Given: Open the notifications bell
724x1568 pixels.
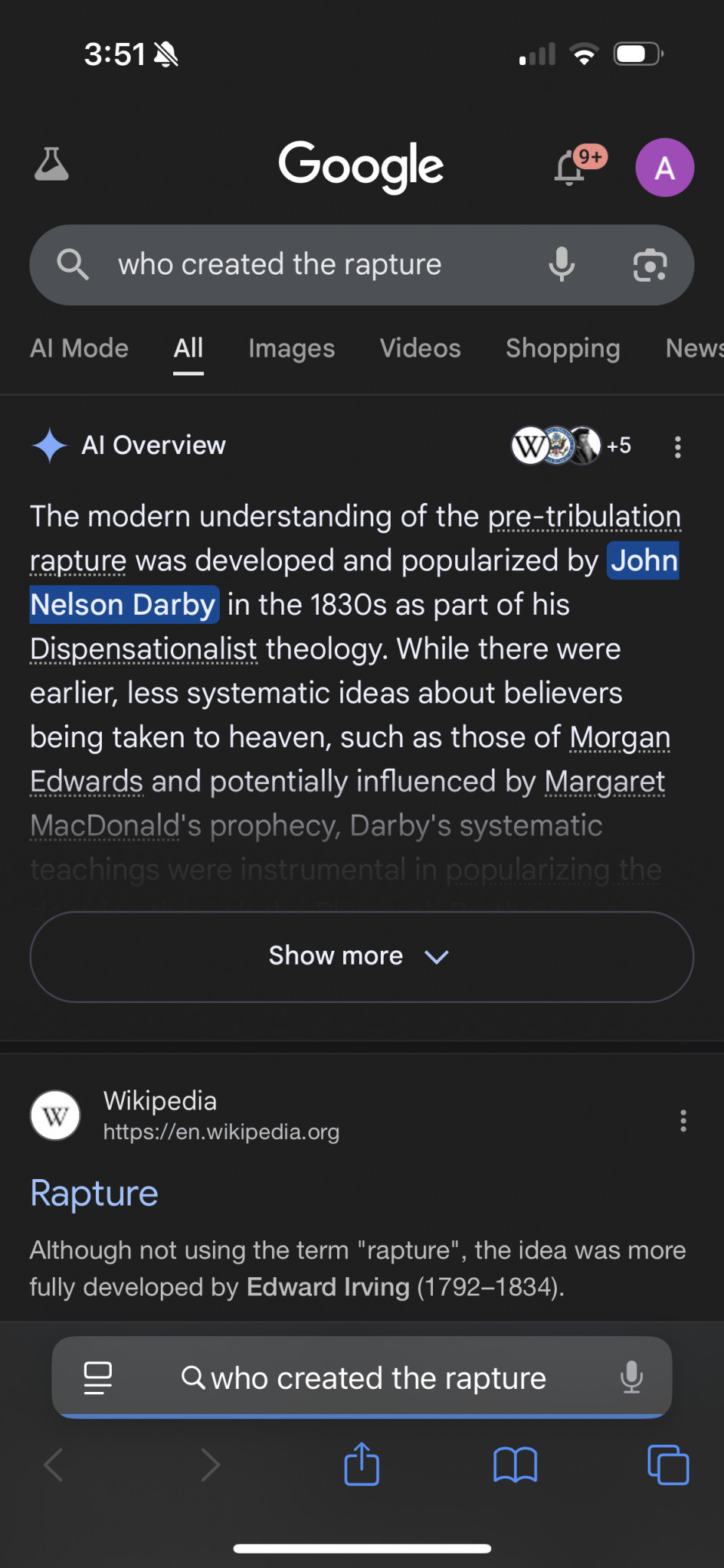Looking at the screenshot, I should (x=571, y=168).
